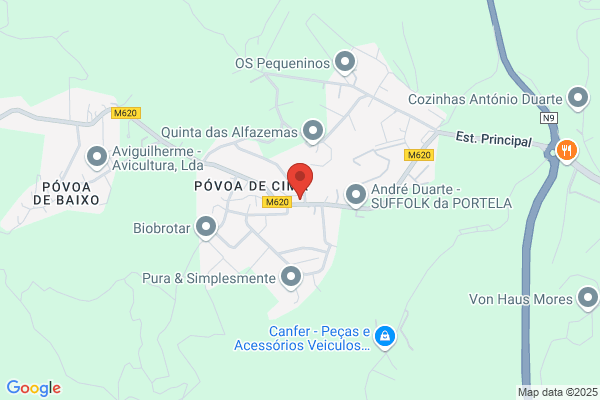The image size is (600, 400).
Task: Tap the orange restaurant marker near N9
Action: [567, 151]
